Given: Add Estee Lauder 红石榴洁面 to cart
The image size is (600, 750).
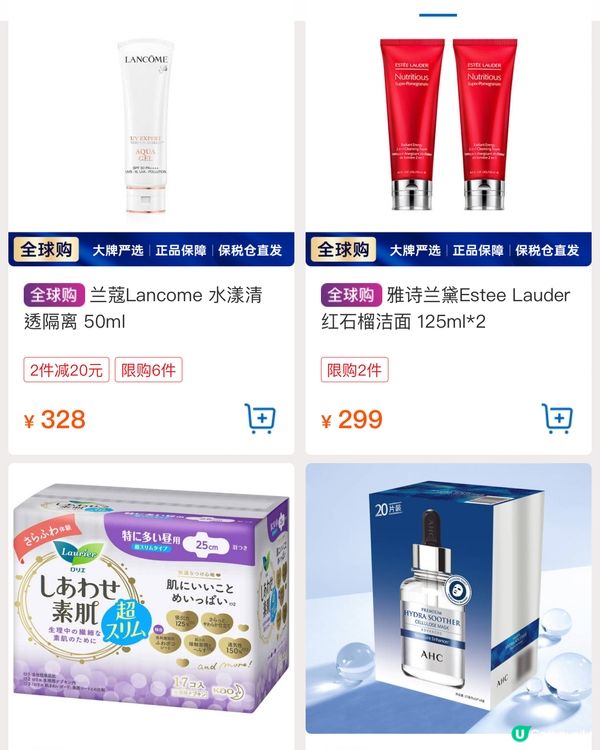Looking at the screenshot, I should point(557,418).
